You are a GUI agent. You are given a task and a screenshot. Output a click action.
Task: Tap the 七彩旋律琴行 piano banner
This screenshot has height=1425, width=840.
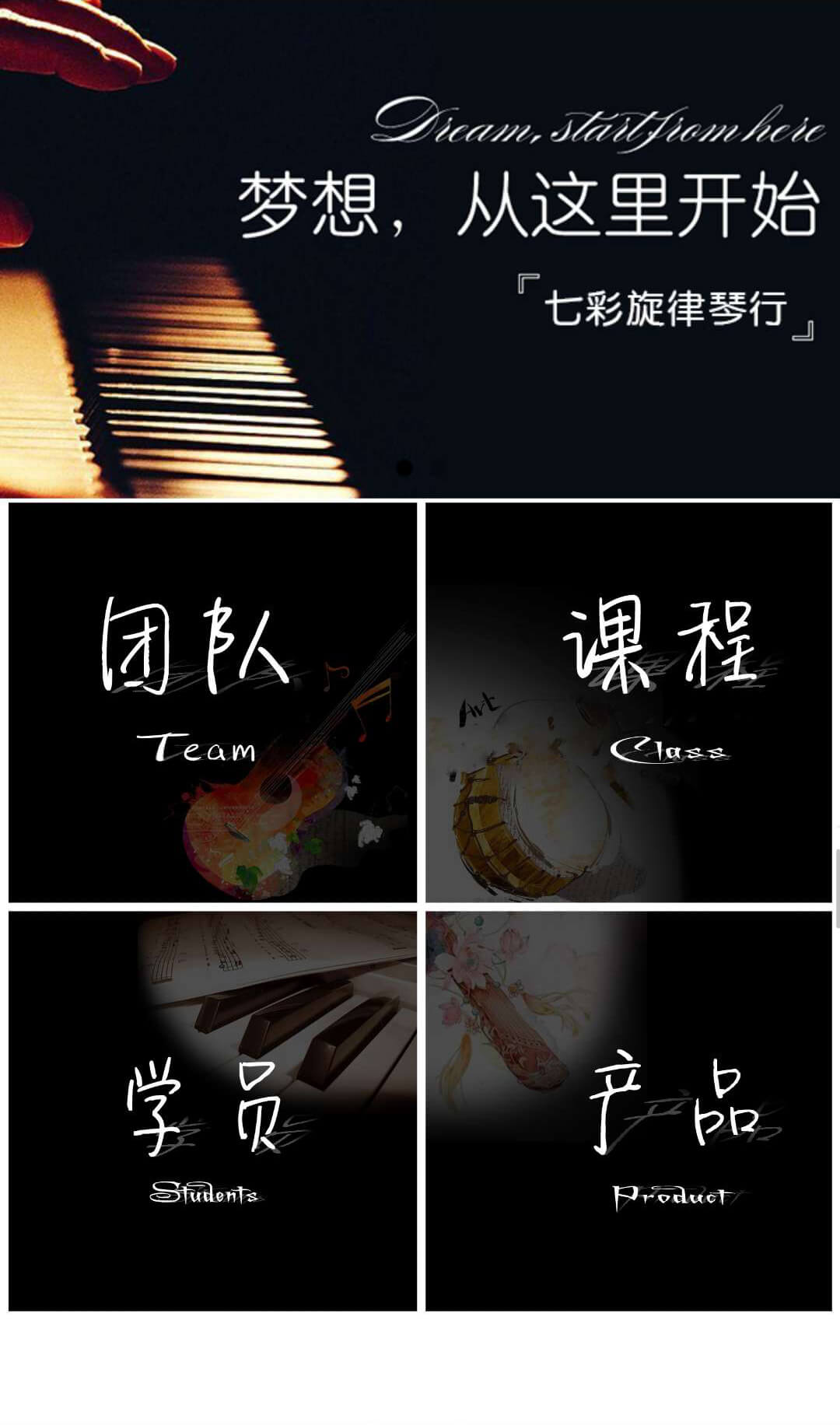[x=420, y=249]
